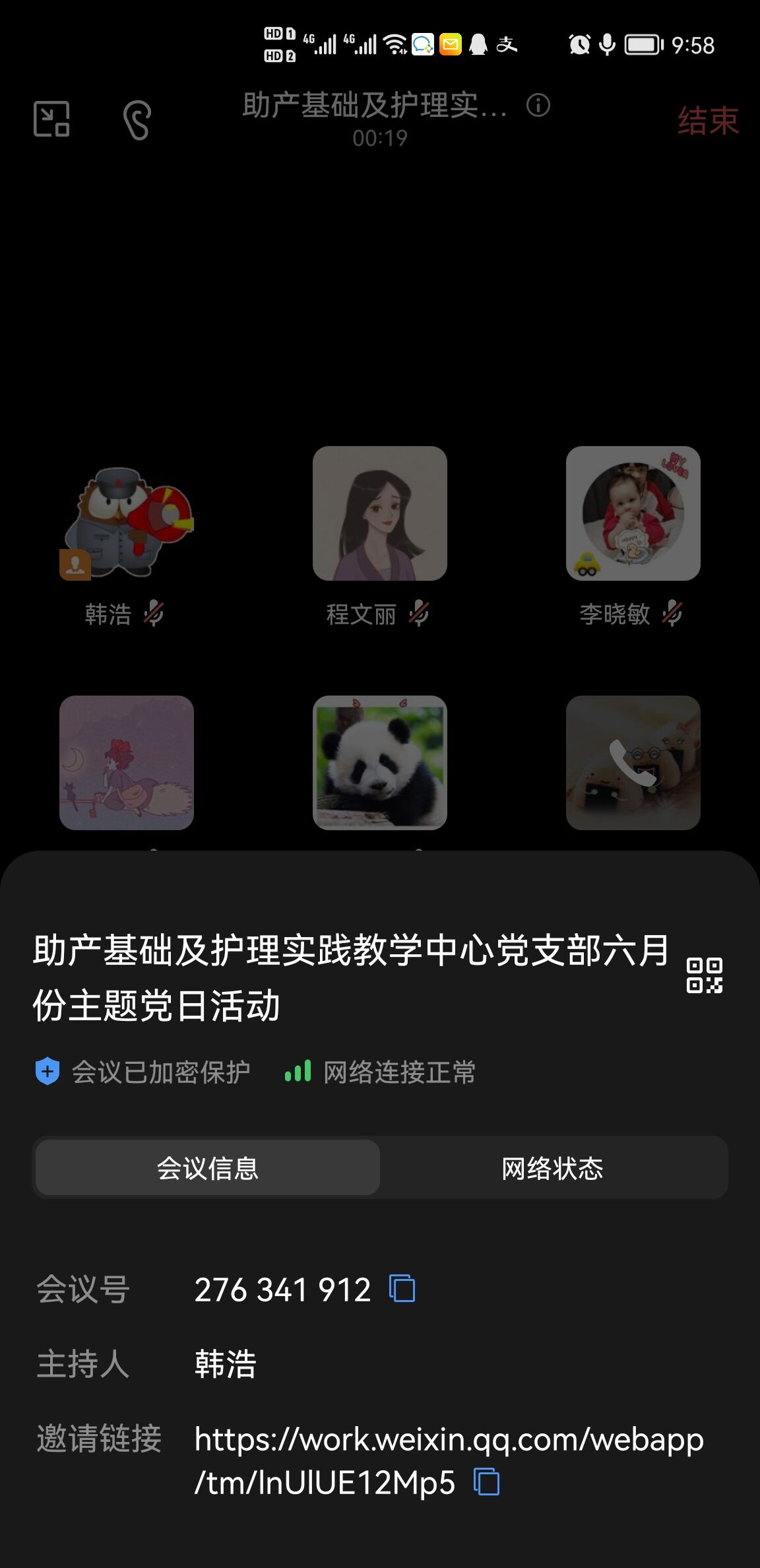Open the meeting info icon beside title
Viewport: 760px width, 1568px height.
pyautogui.click(x=538, y=105)
